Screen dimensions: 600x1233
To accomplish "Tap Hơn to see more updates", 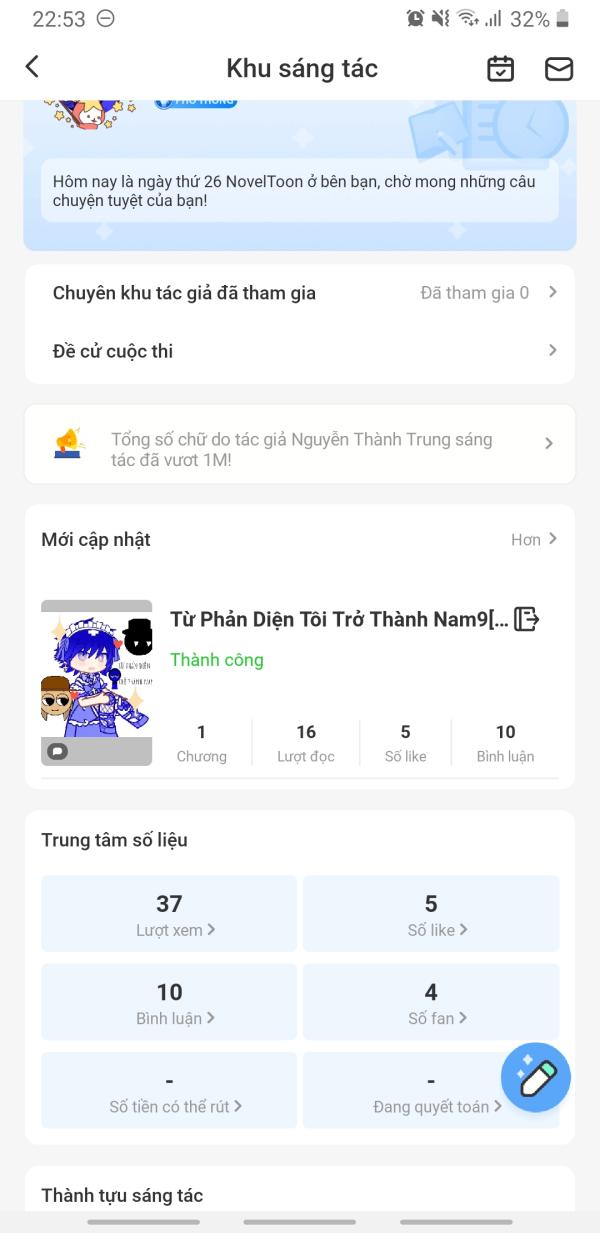I will 534,539.
